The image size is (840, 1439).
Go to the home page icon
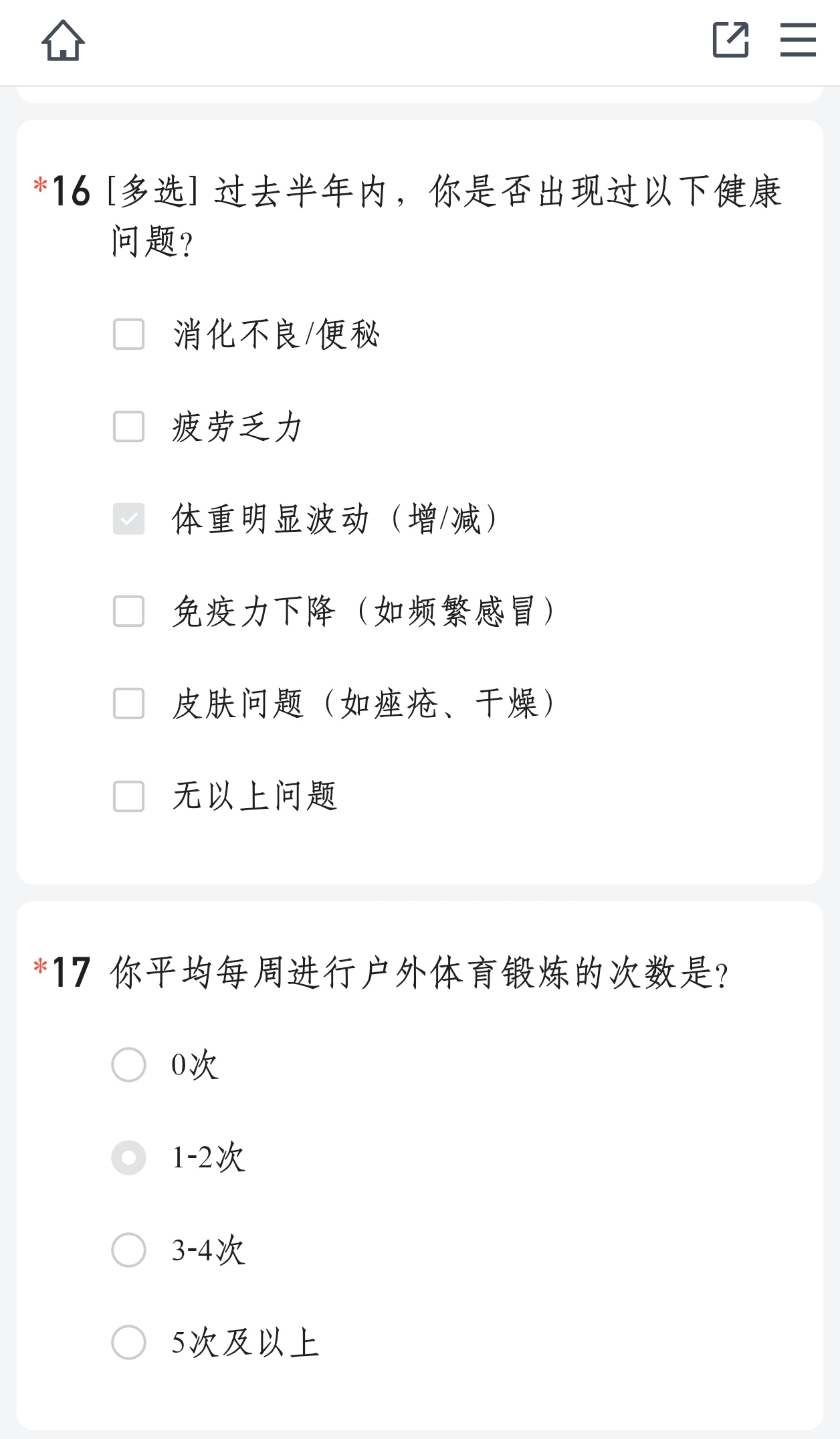[63, 40]
